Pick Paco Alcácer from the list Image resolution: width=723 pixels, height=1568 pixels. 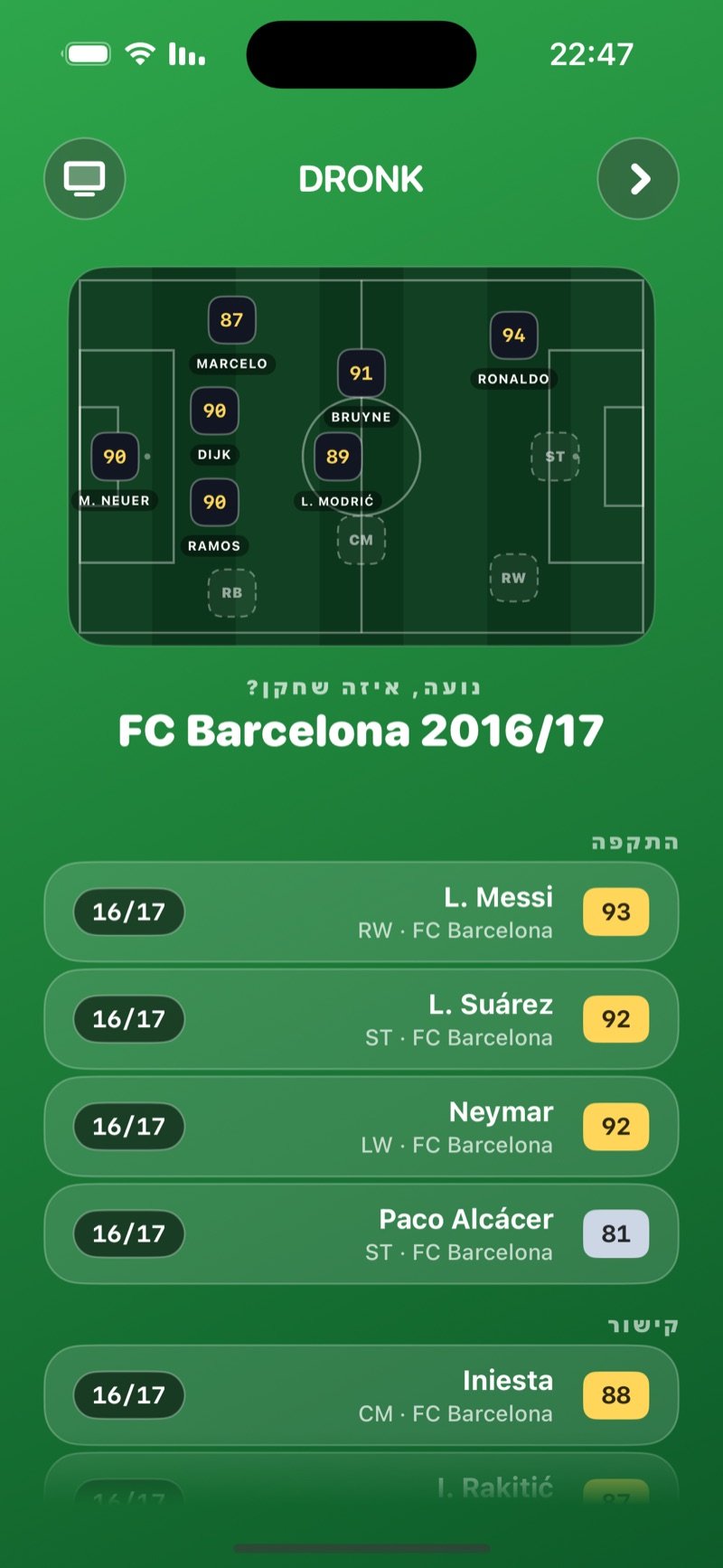pos(361,1234)
